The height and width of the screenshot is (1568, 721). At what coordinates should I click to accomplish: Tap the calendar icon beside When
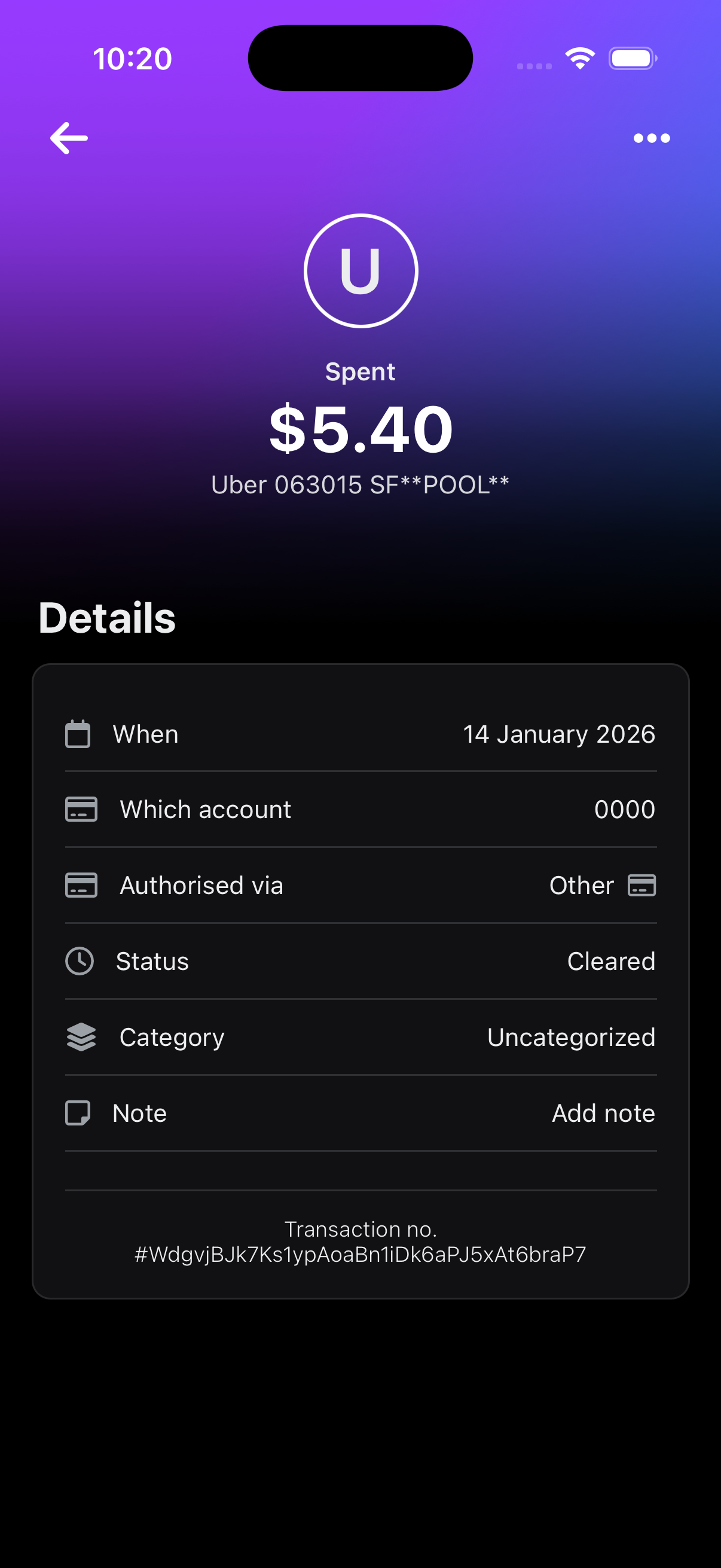coord(77,734)
